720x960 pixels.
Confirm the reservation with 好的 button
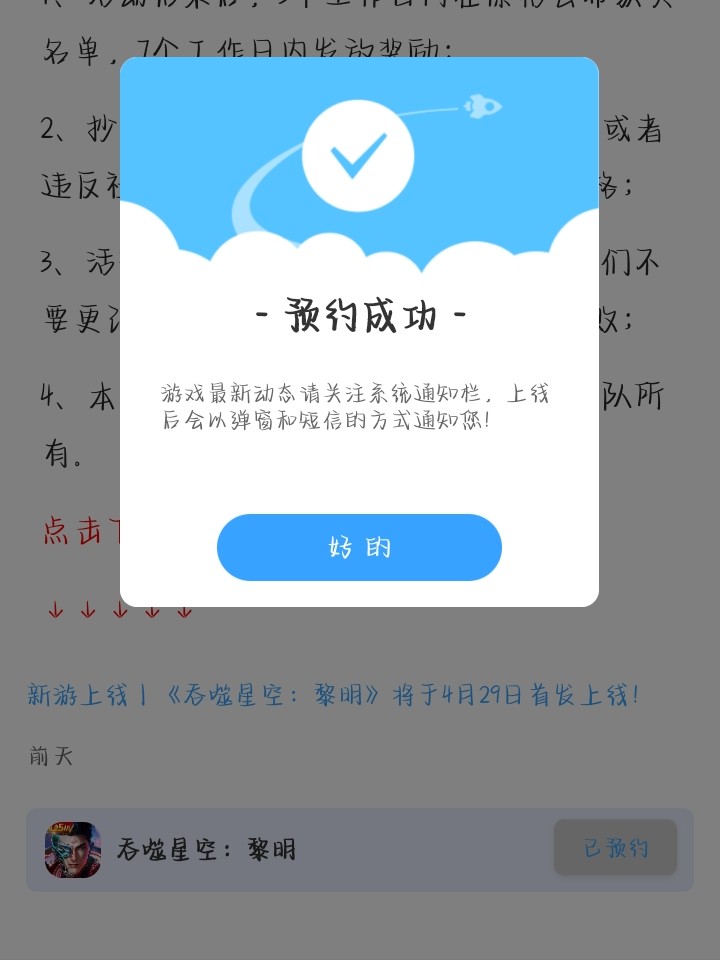tap(359, 547)
